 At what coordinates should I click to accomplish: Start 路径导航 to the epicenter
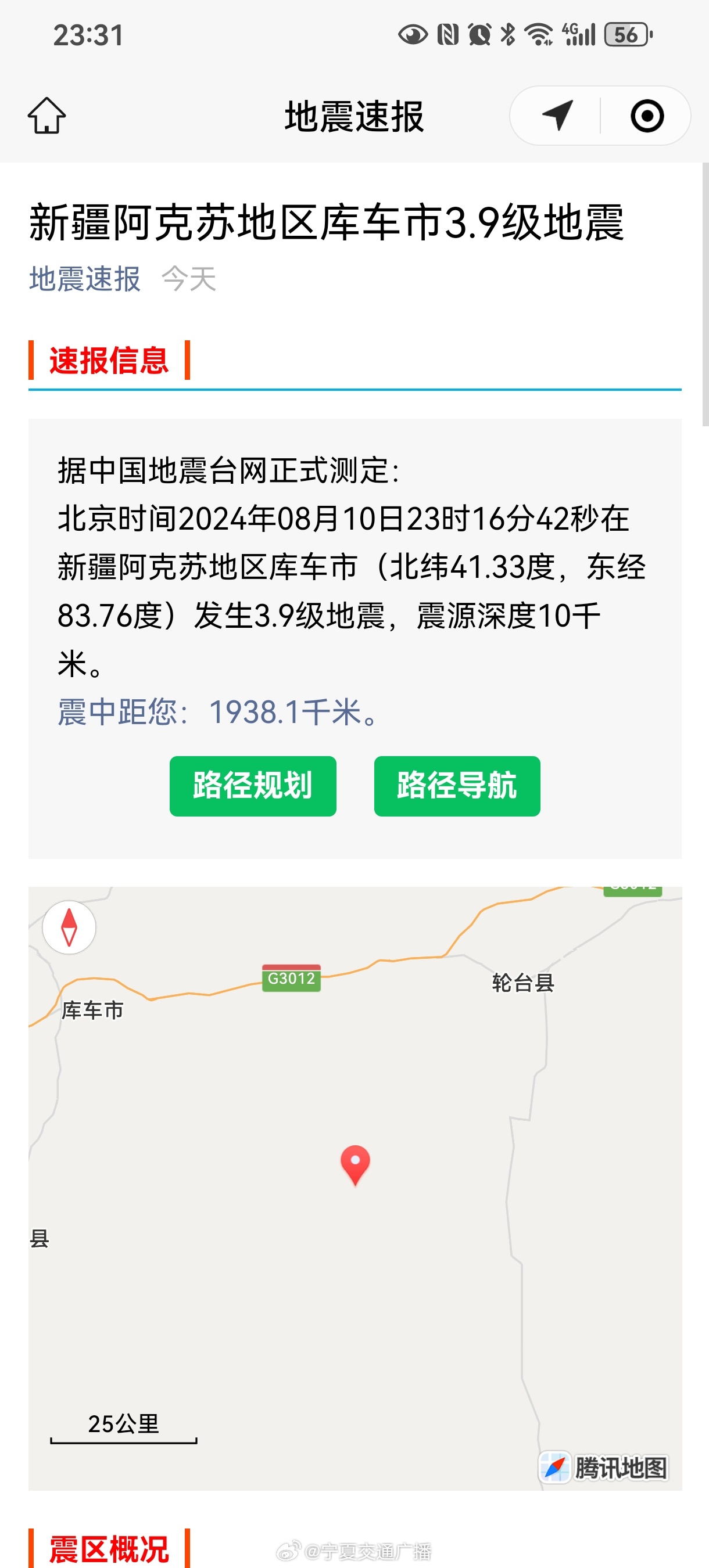[457, 785]
